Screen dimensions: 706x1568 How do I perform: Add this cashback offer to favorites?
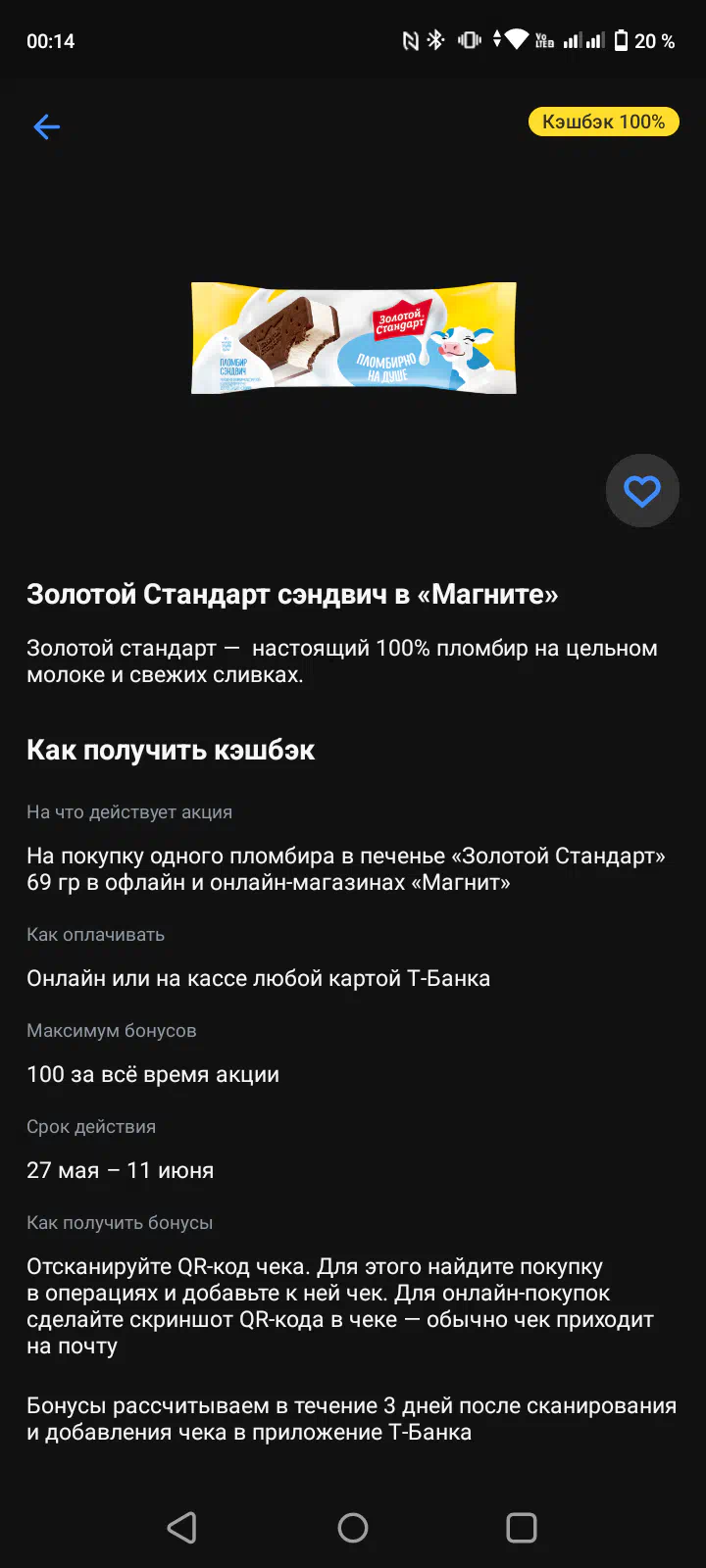coord(642,490)
